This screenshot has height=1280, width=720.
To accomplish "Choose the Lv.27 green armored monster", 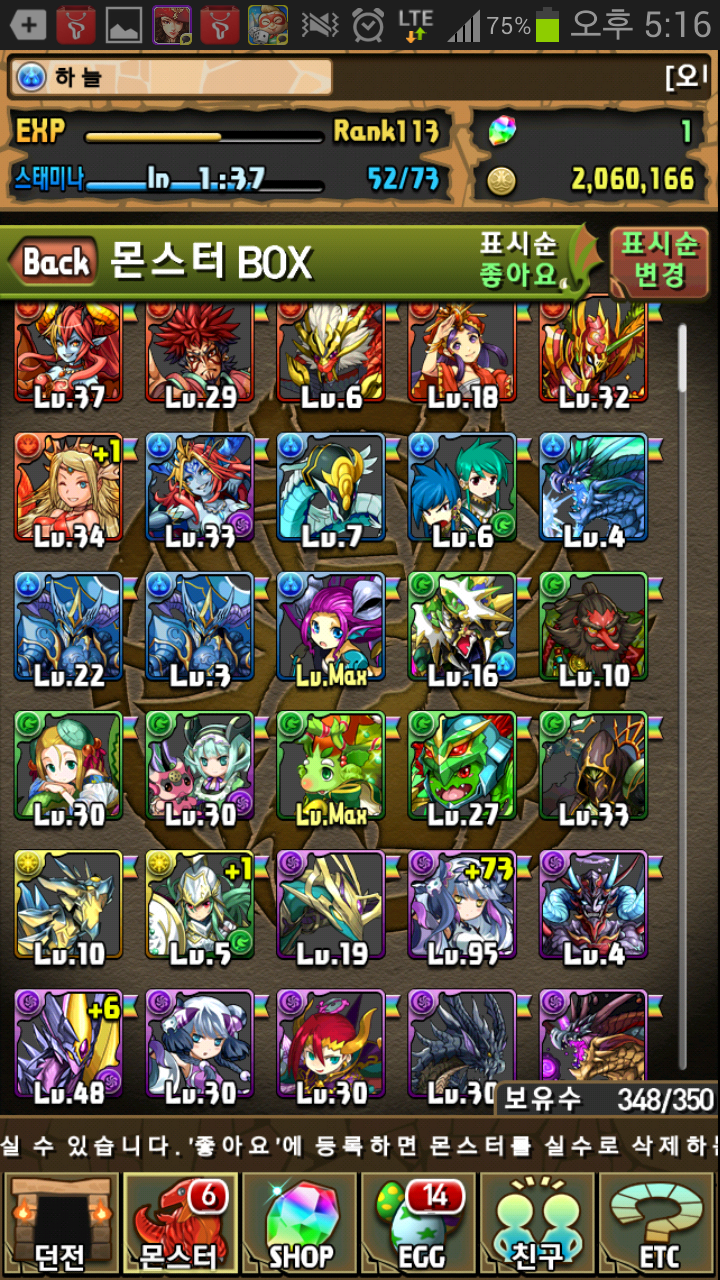I will click(x=462, y=768).
